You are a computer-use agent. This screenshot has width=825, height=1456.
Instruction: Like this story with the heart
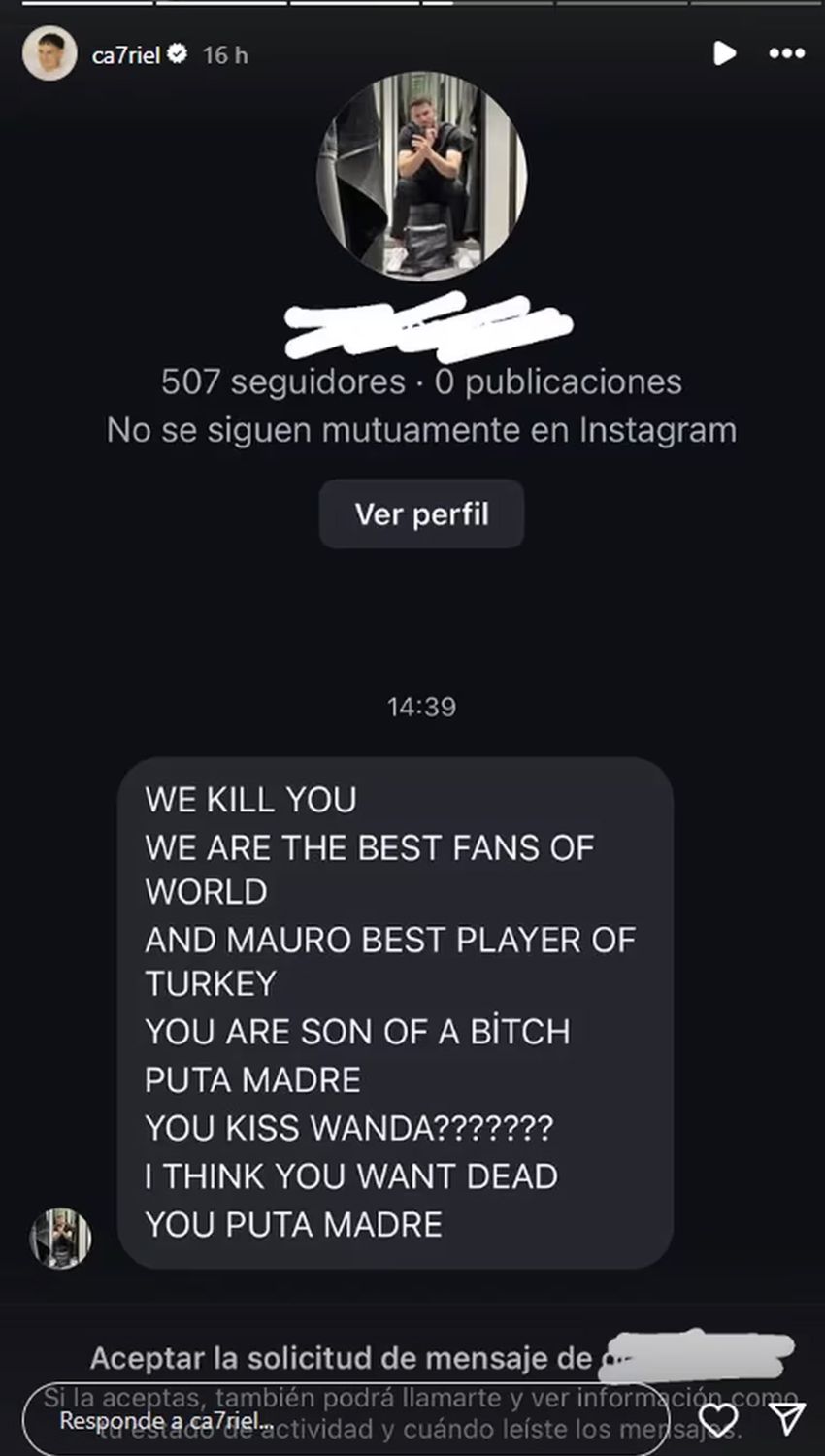point(719,1420)
